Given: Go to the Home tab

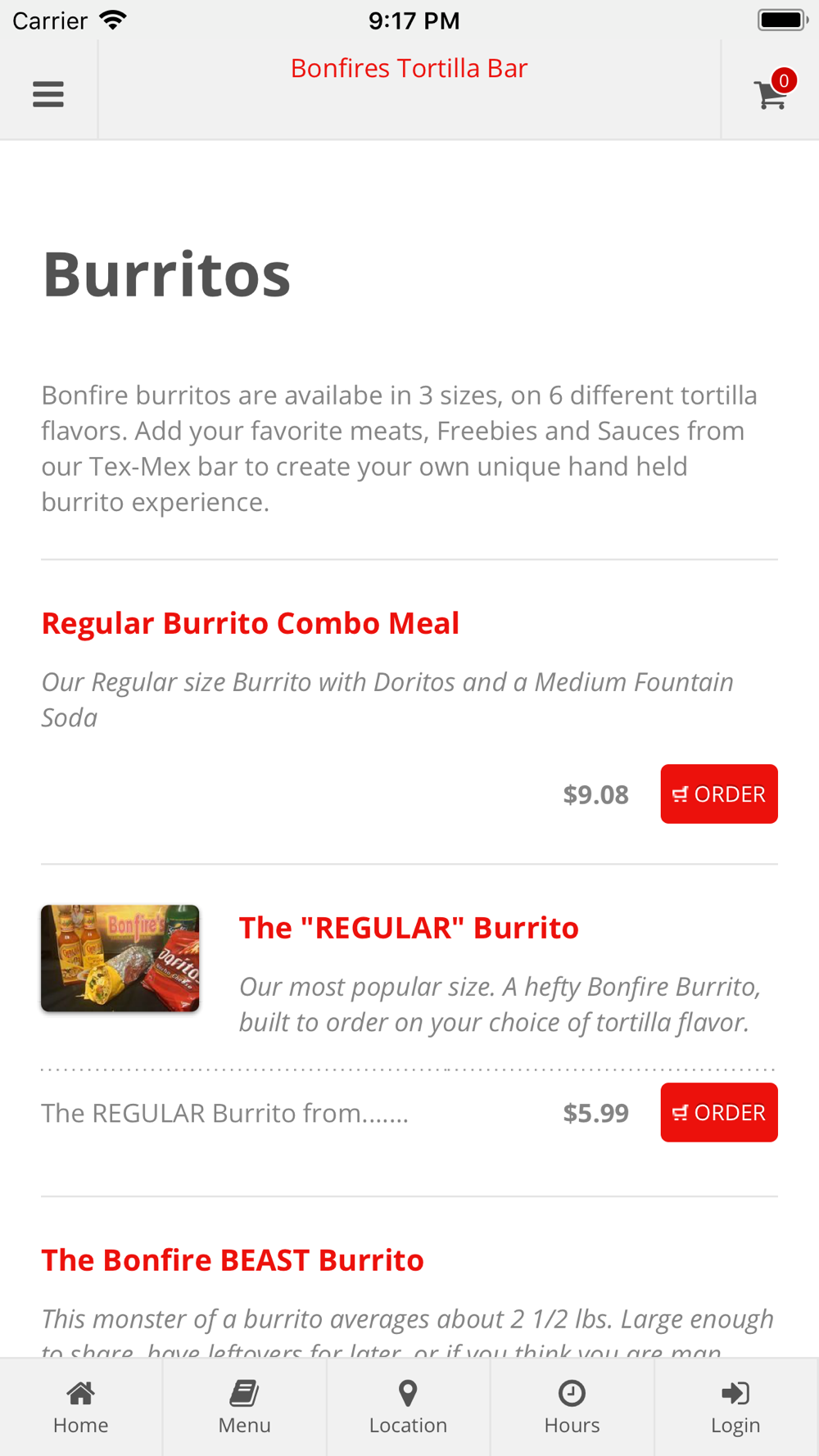Looking at the screenshot, I should pos(81,1407).
